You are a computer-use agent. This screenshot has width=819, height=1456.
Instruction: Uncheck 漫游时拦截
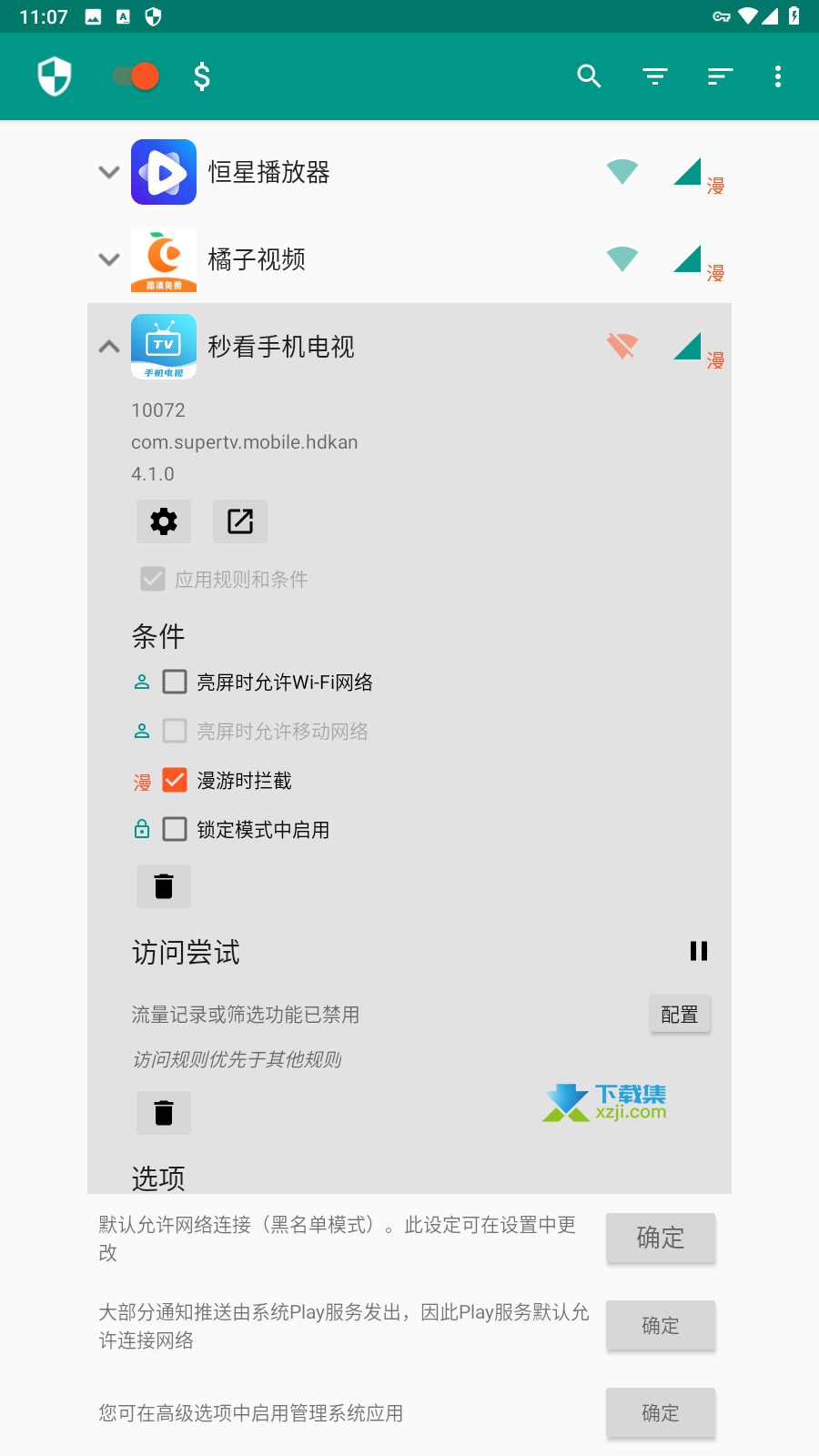point(175,780)
